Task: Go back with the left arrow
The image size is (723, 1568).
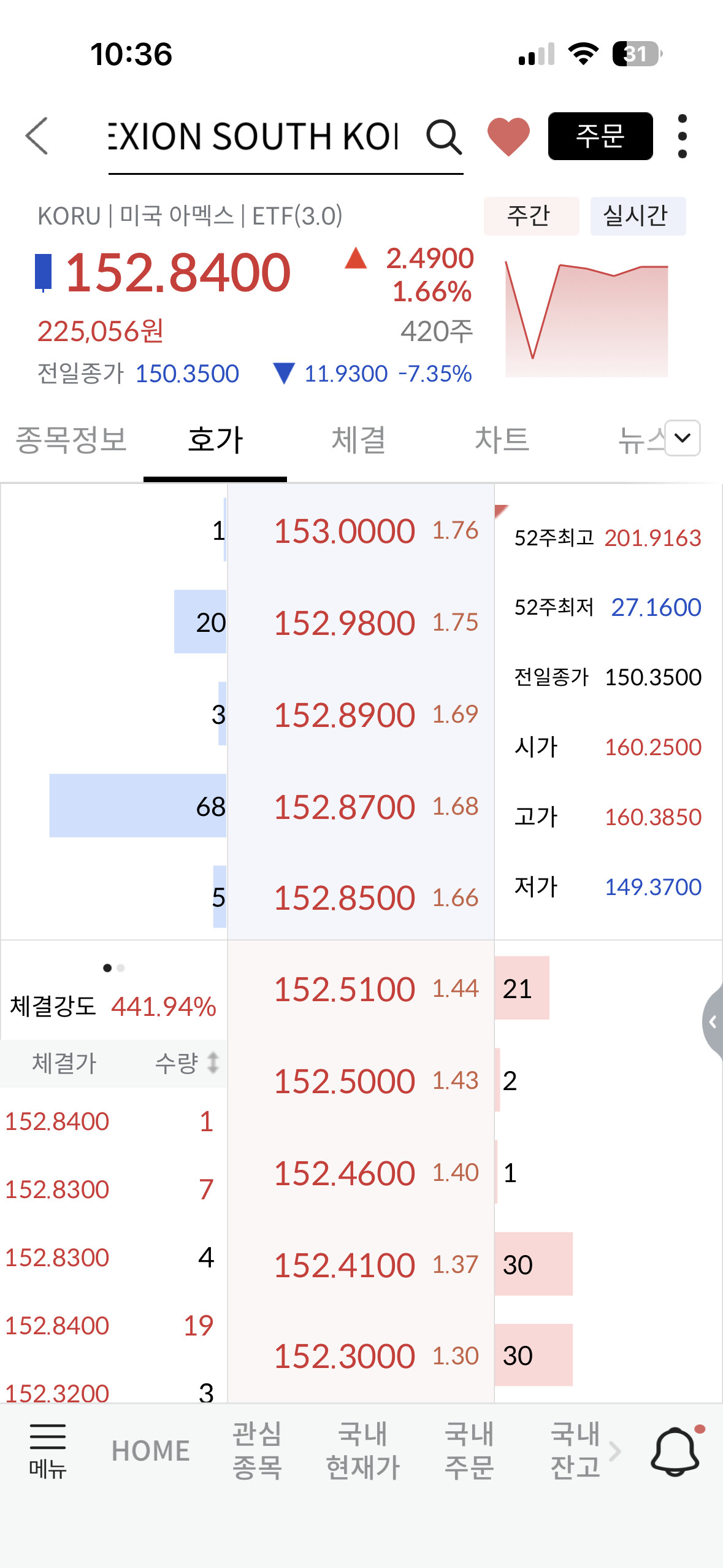Action: [37, 136]
